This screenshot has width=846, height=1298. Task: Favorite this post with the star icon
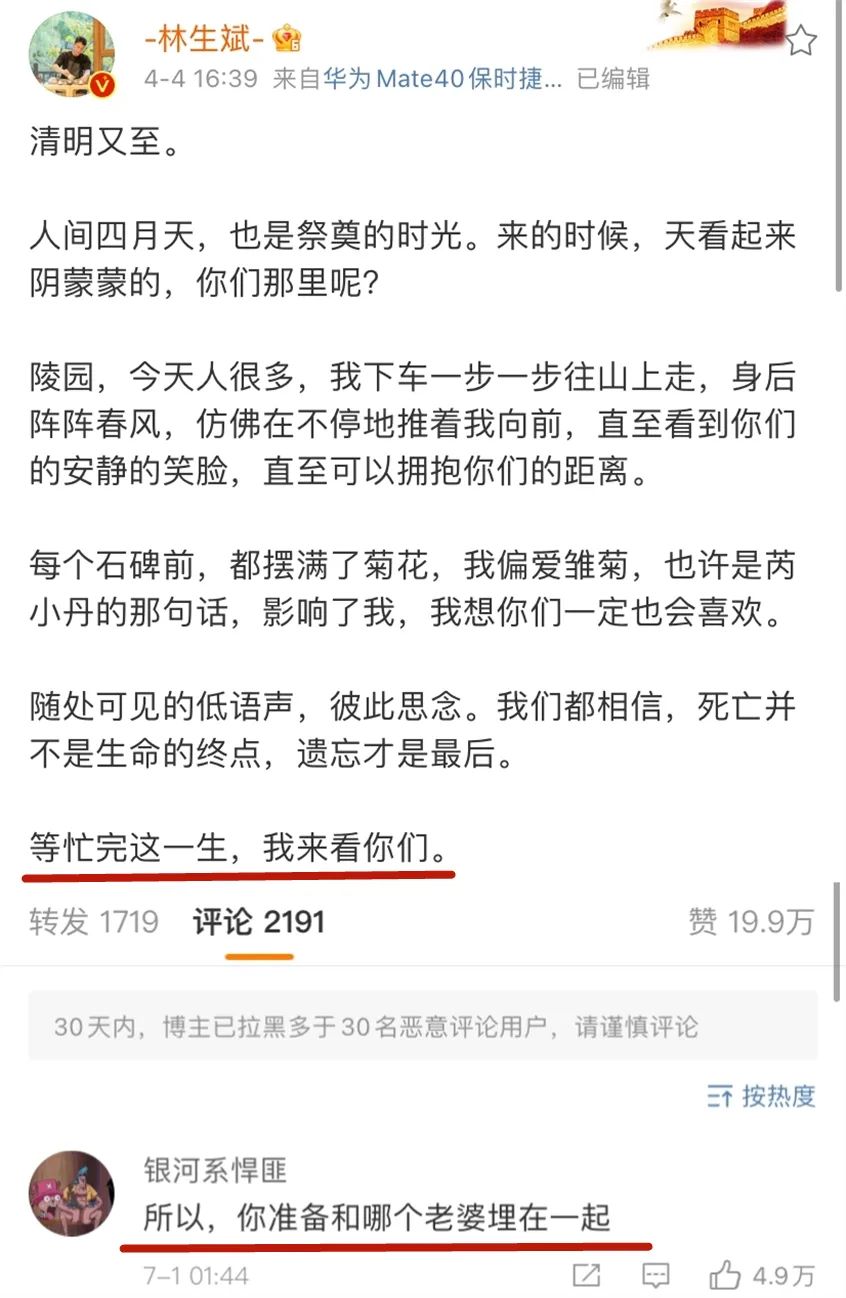(802, 42)
